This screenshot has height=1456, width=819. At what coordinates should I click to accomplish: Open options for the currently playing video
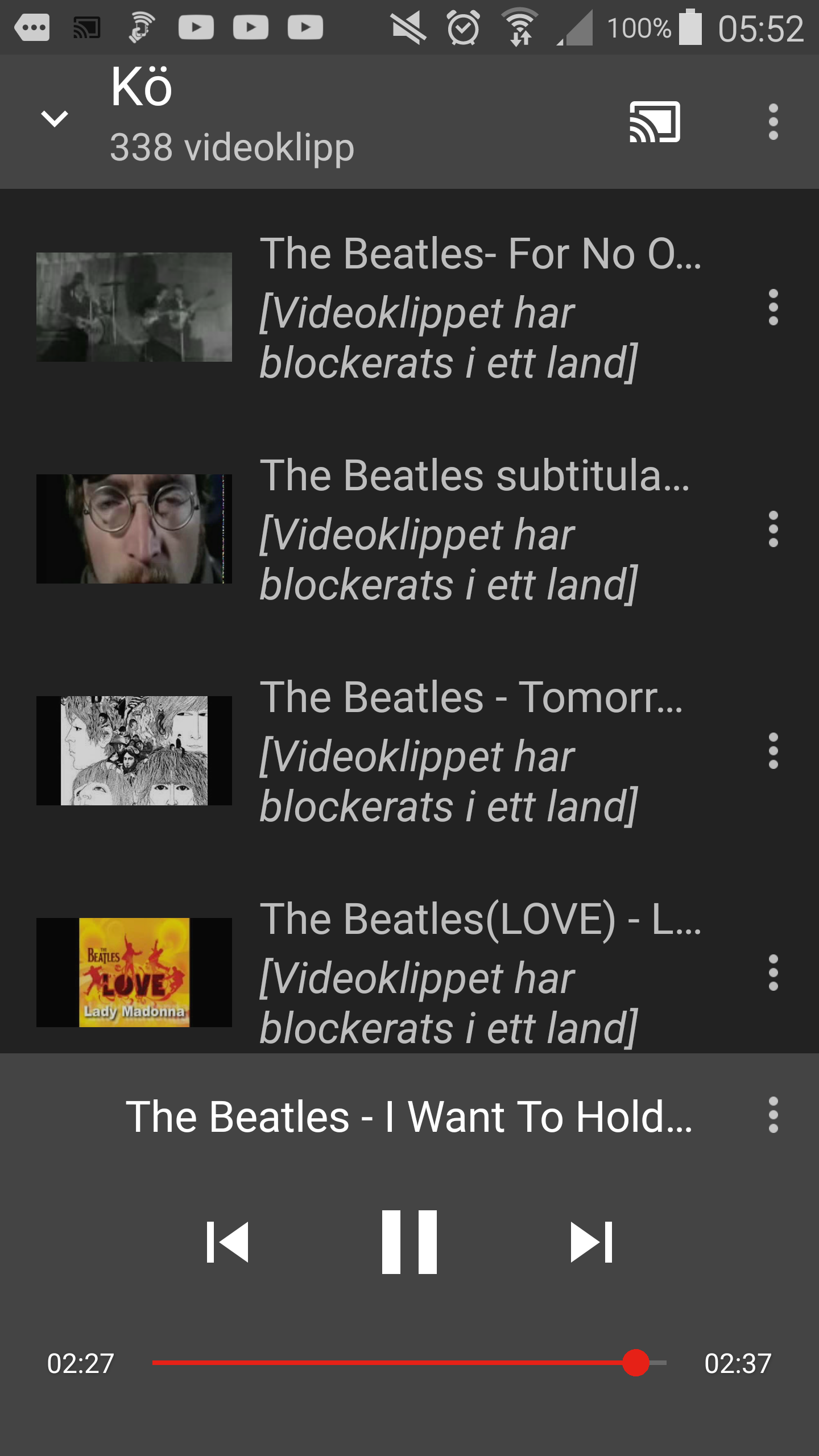pyautogui.click(x=773, y=1115)
